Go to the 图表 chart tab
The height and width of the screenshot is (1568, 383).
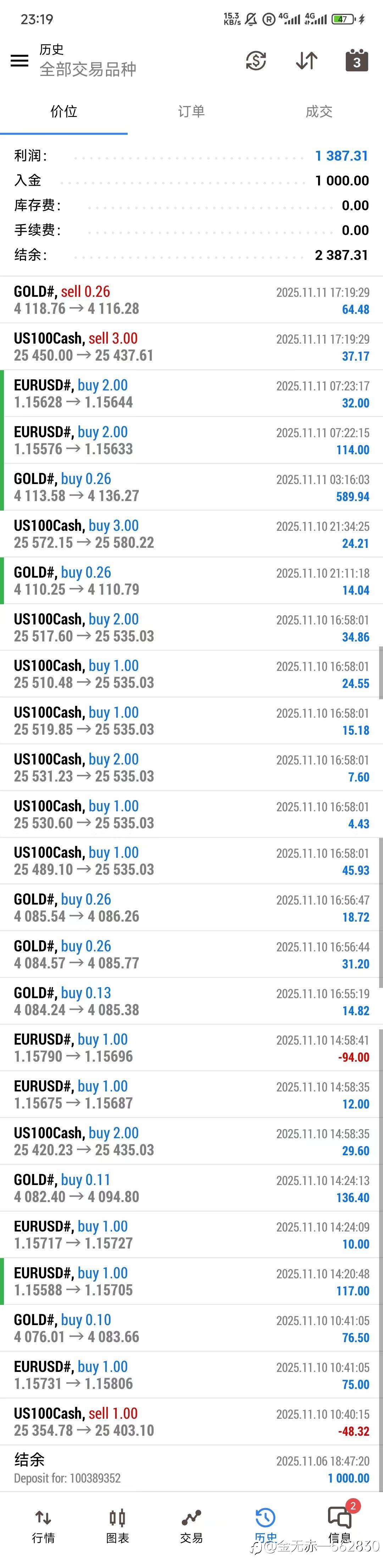point(117,1526)
